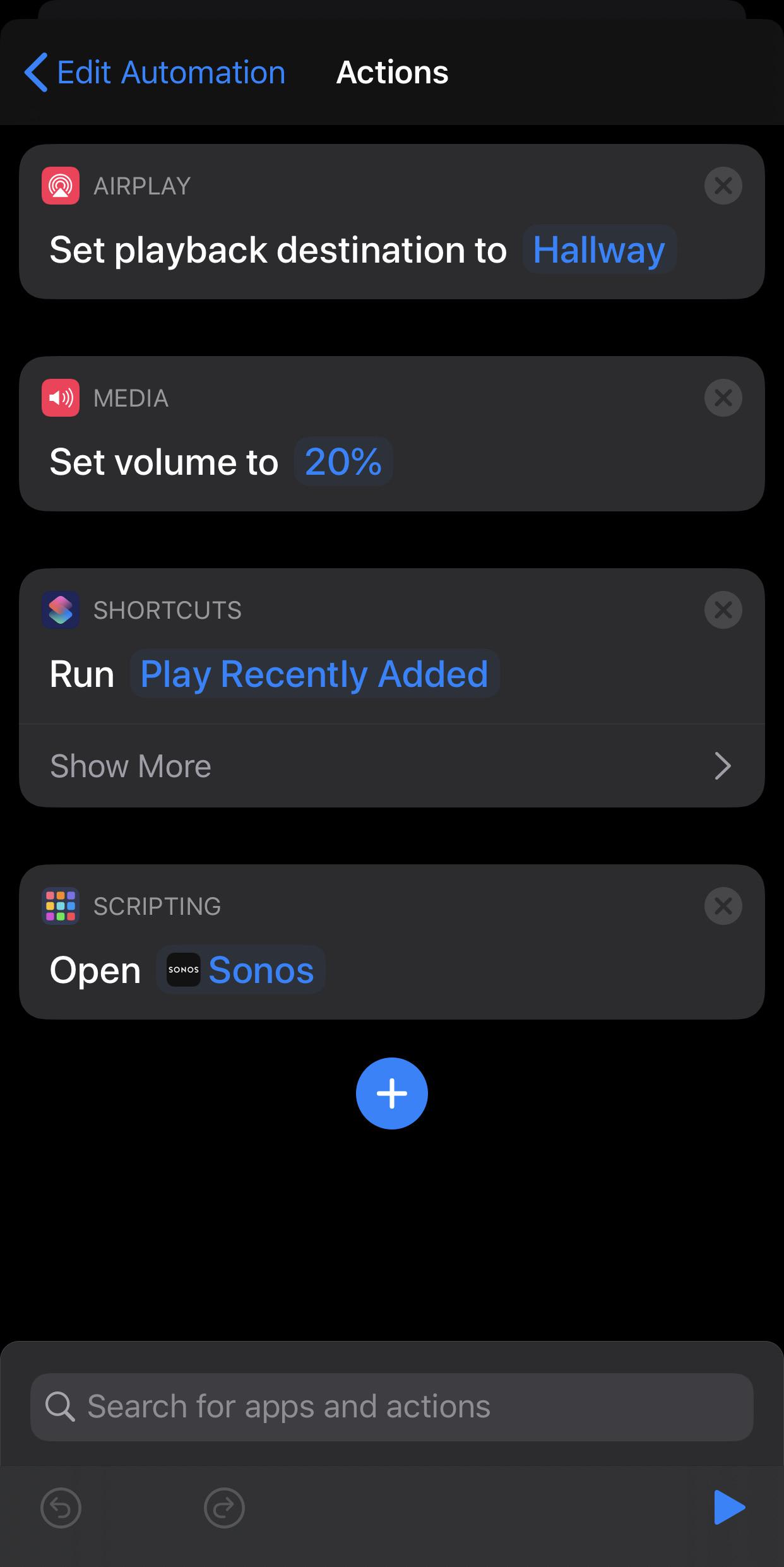
Task: Select the Media volume action icon
Action: tap(61, 398)
